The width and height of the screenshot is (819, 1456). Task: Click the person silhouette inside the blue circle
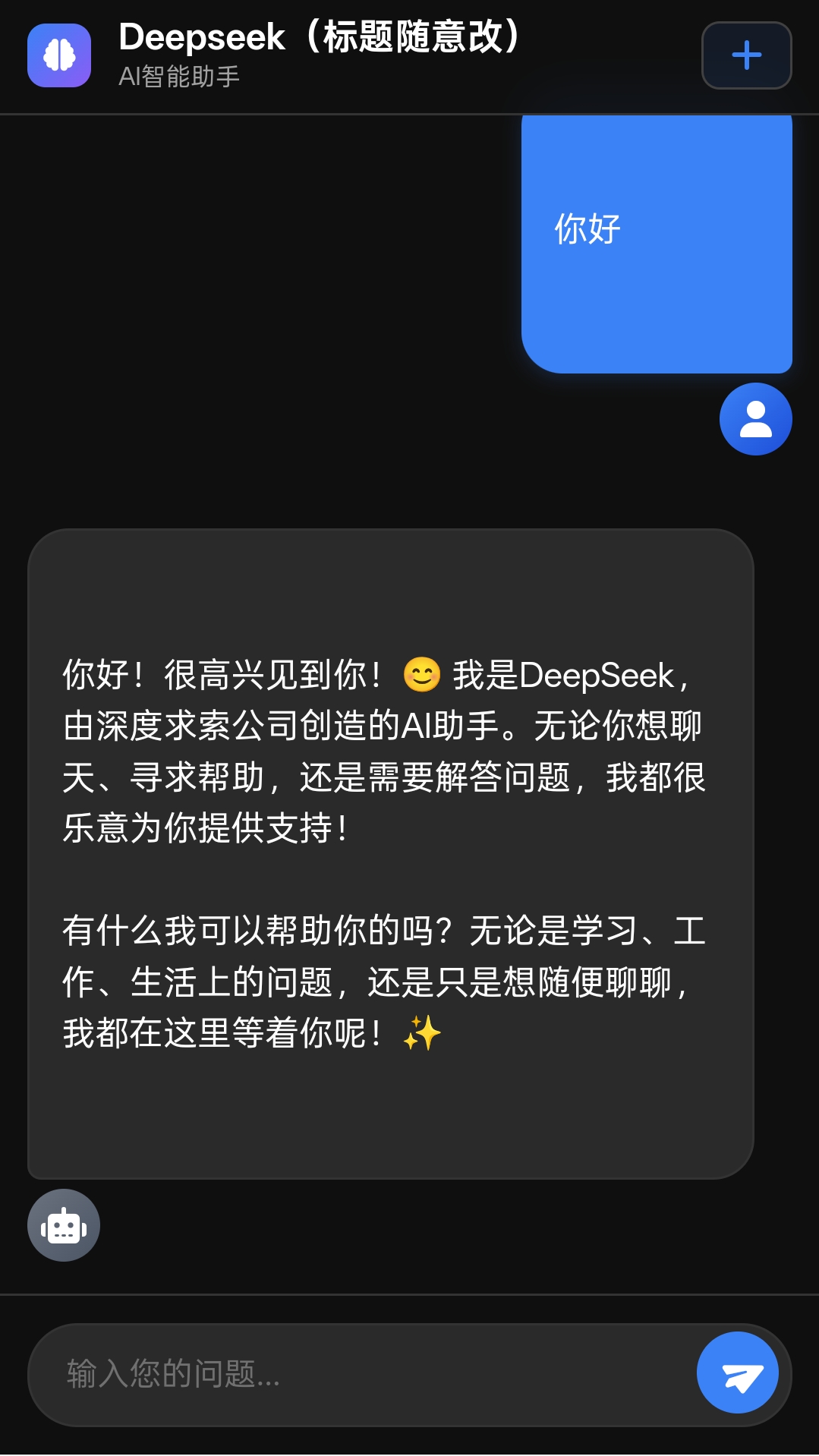[x=755, y=418]
